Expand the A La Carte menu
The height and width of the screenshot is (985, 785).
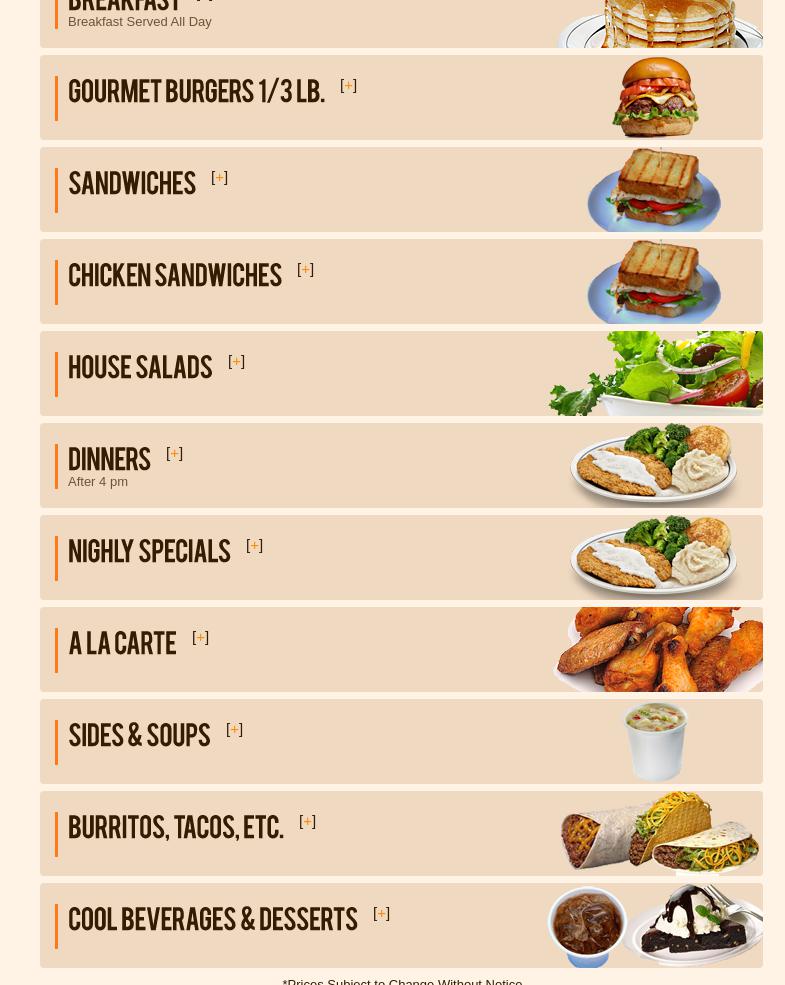pyautogui.click(x=200, y=638)
